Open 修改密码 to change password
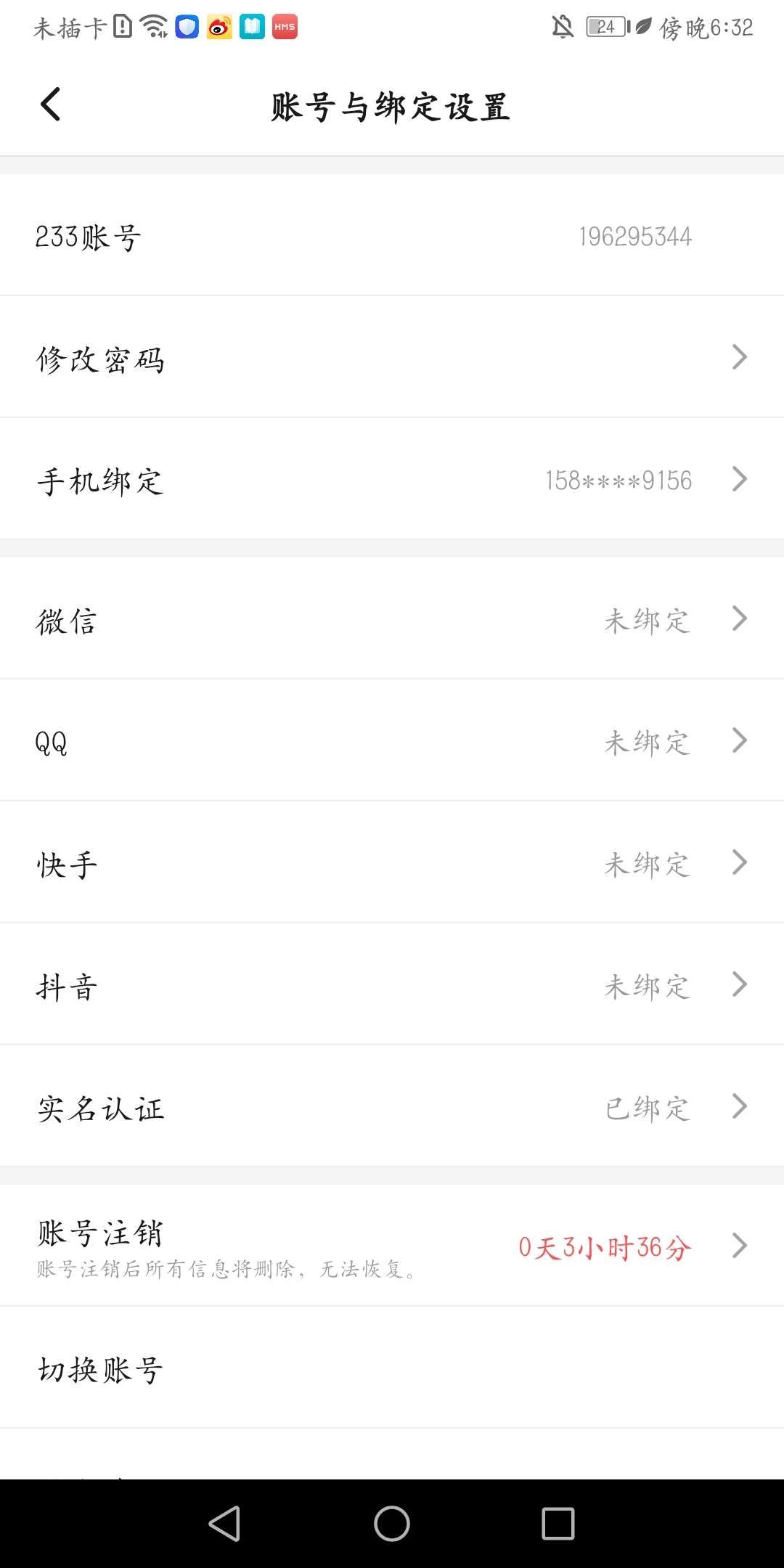Screen dimensions: 784x1568 point(392,357)
